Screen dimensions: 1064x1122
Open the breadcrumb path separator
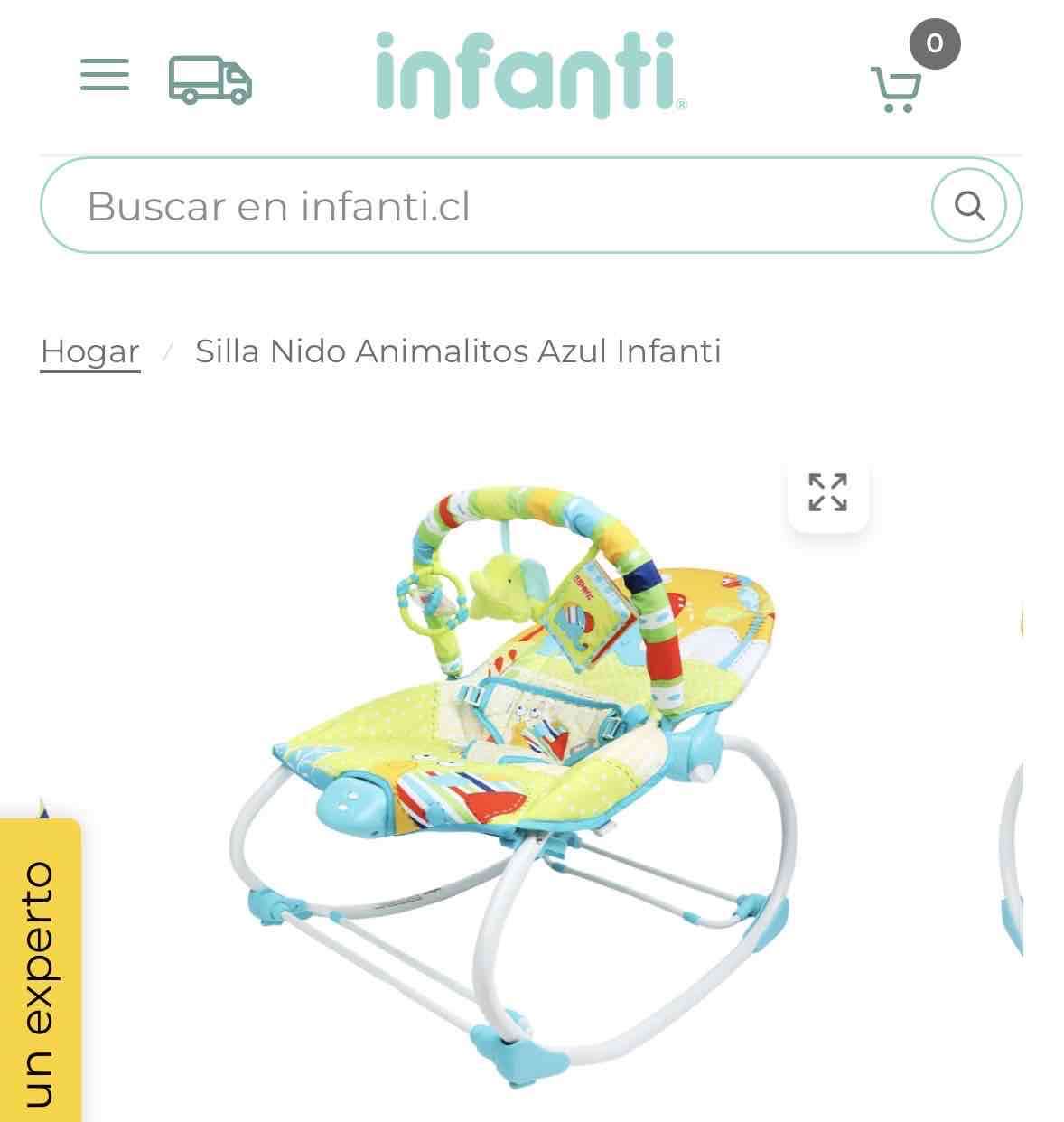pos(167,351)
